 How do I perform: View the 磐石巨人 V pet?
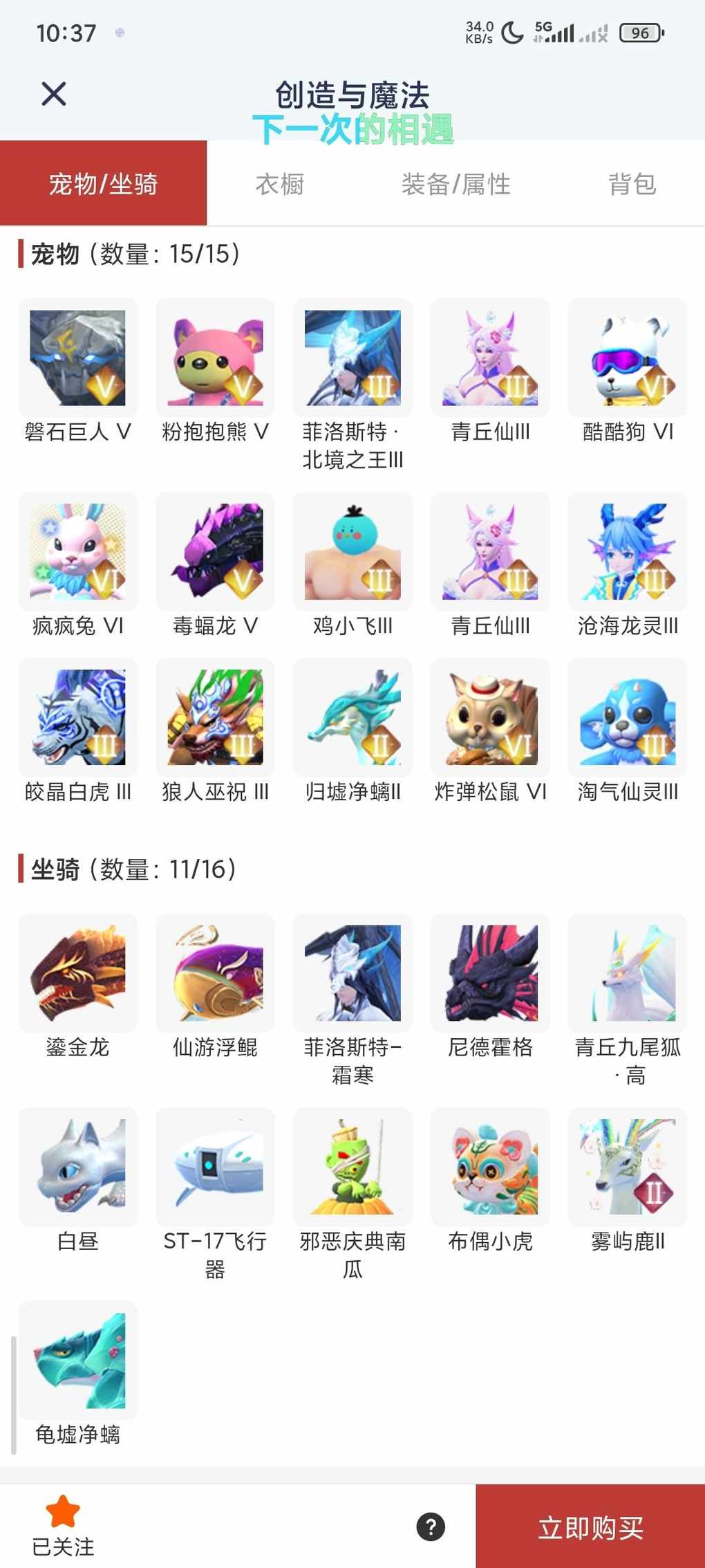(x=77, y=358)
